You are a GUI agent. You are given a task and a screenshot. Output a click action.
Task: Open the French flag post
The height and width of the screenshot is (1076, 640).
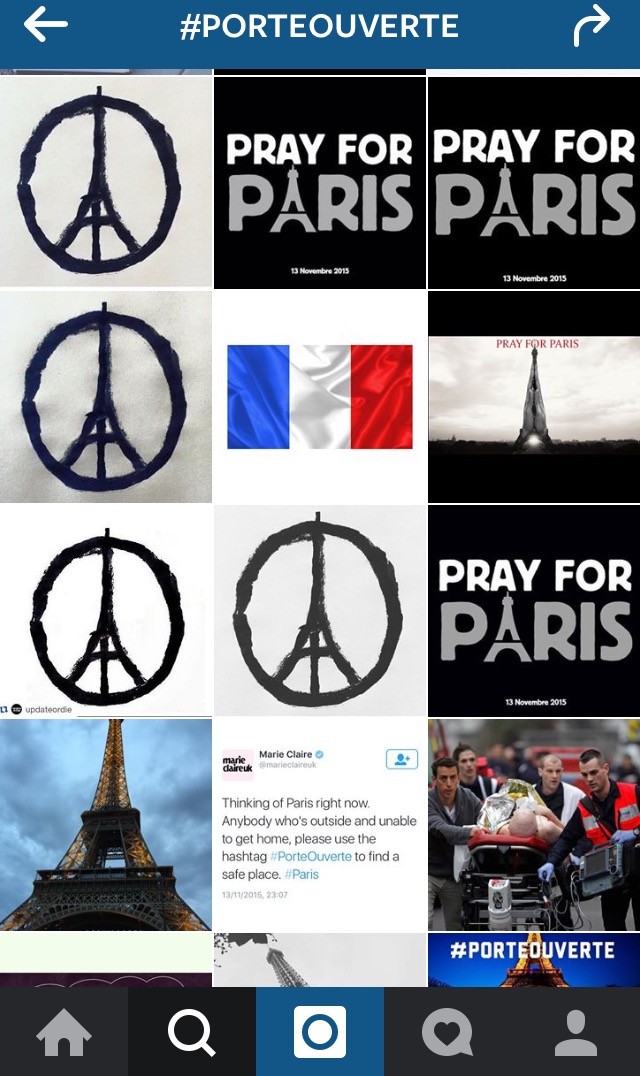pos(320,397)
